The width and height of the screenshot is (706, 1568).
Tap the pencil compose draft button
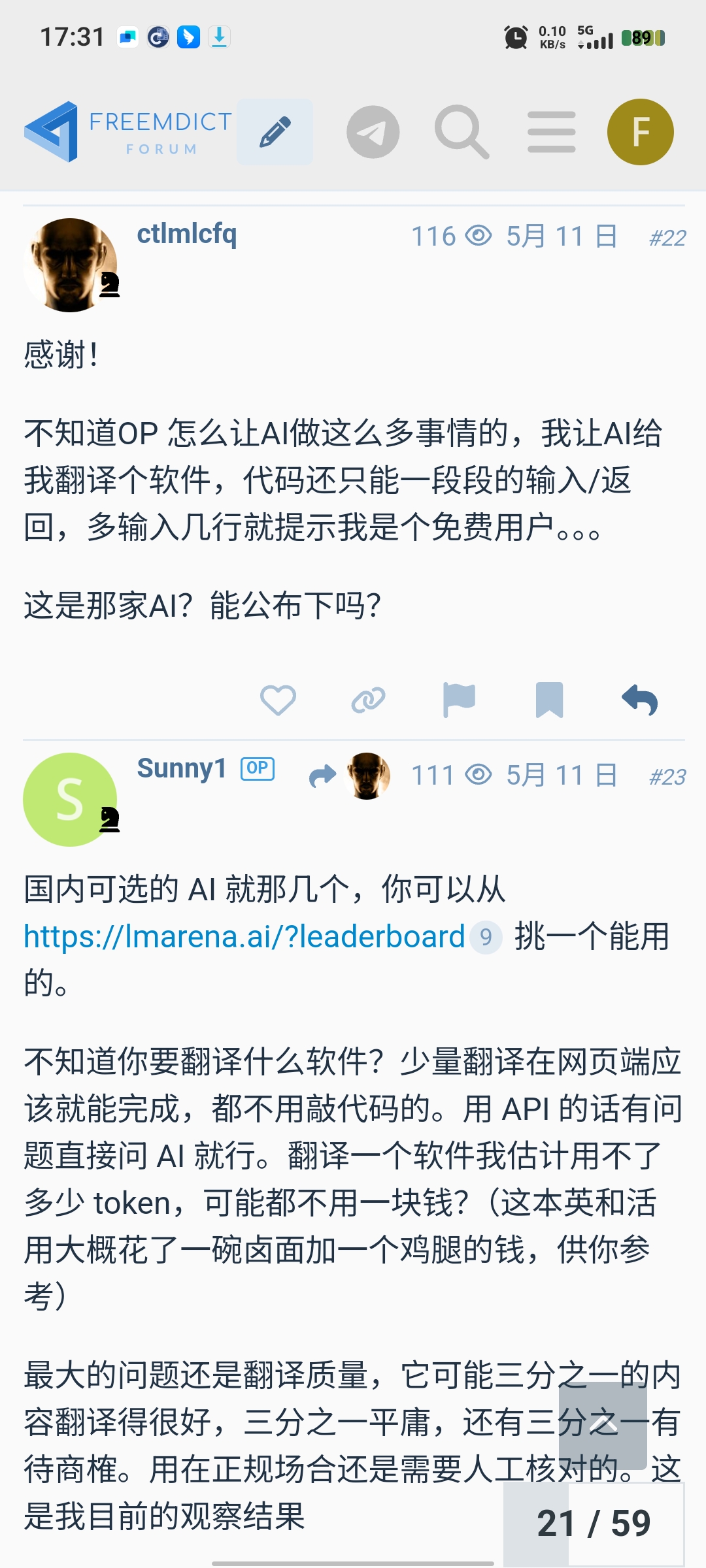[275, 131]
